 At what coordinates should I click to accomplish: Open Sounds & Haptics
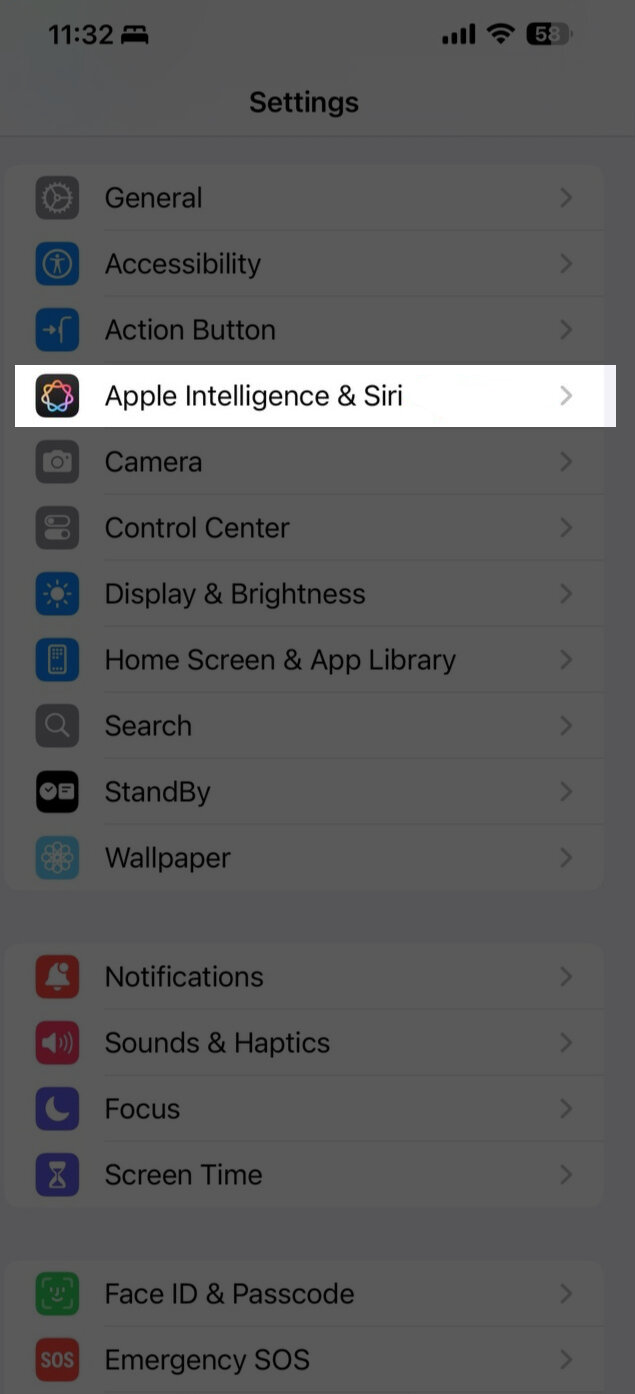click(x=300, y=1043)
